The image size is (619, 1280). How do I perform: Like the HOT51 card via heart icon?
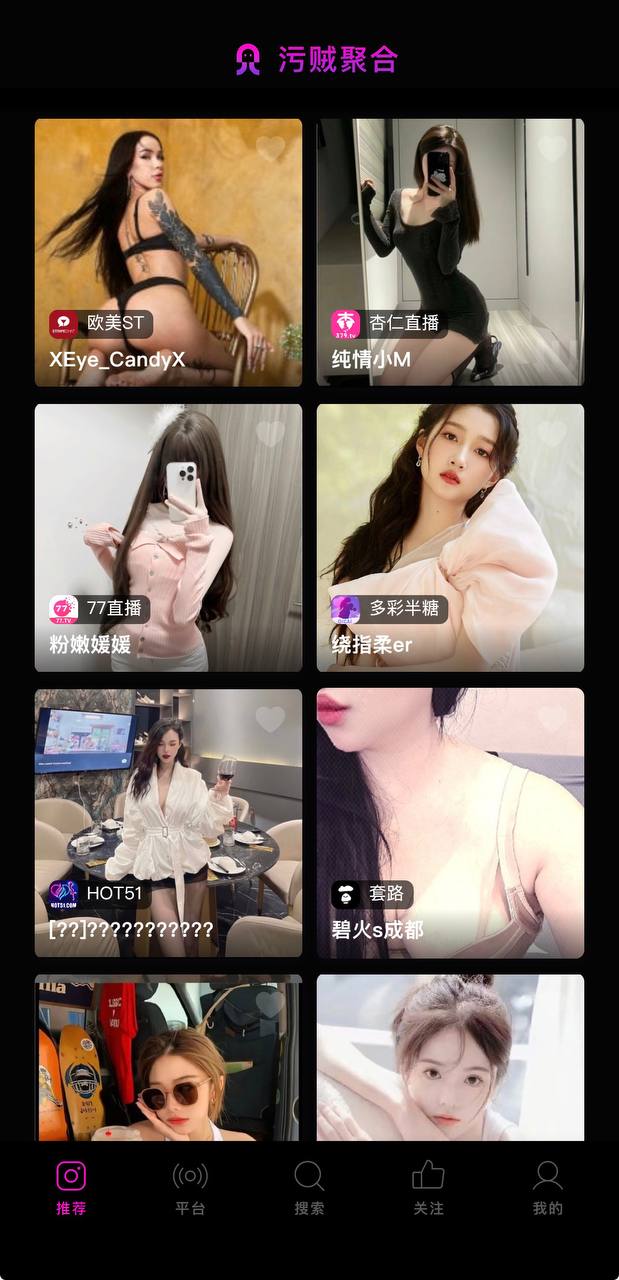(270, 718)
